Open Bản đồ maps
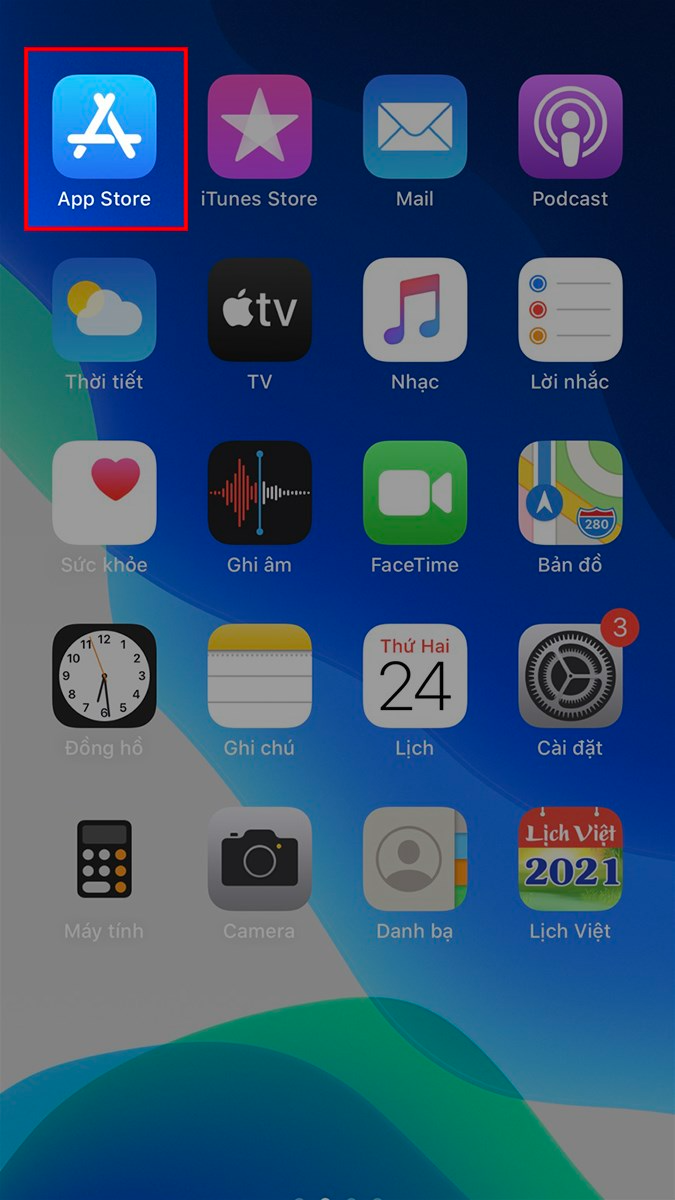 click(x=570, y=492)
